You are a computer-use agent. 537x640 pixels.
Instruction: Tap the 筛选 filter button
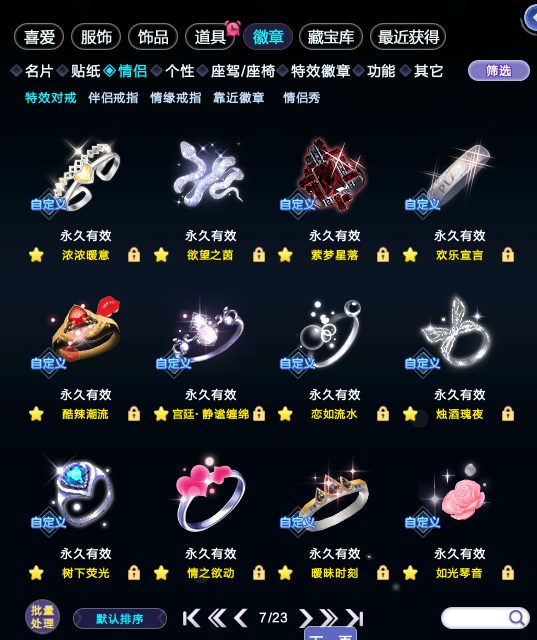[499, 71]
